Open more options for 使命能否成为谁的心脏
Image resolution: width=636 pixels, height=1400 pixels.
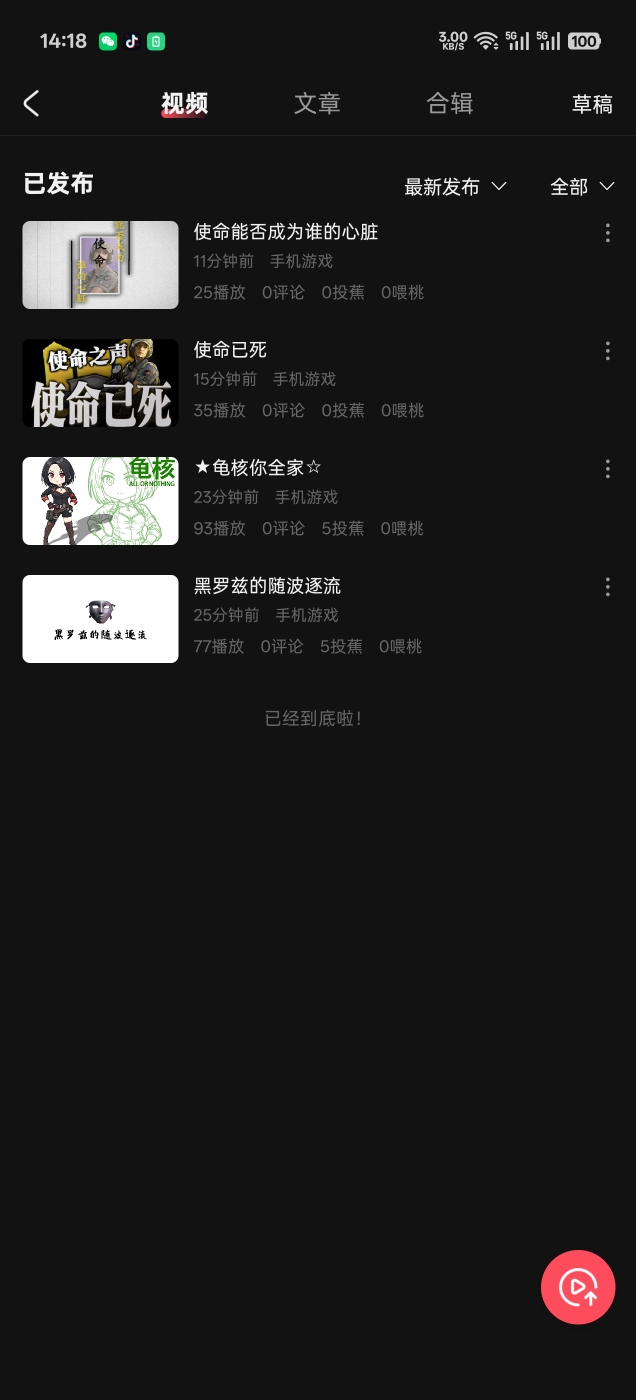(607, 233)
